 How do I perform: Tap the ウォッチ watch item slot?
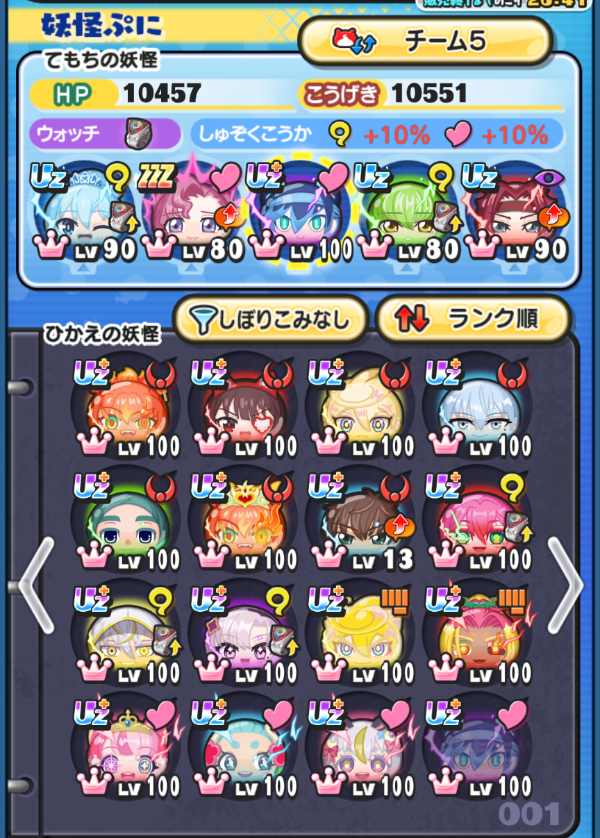tap(135, 132)
